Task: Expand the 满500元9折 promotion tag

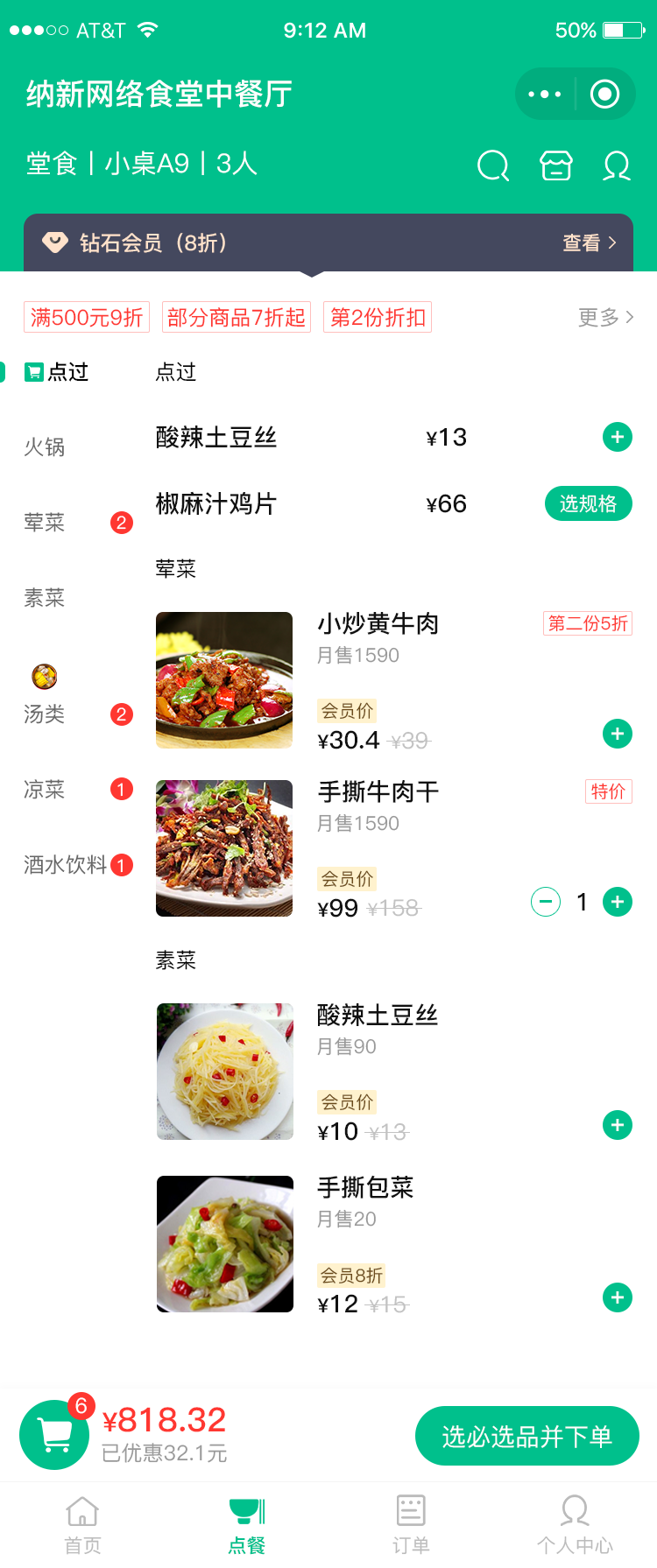Action: tap(86, 318)
